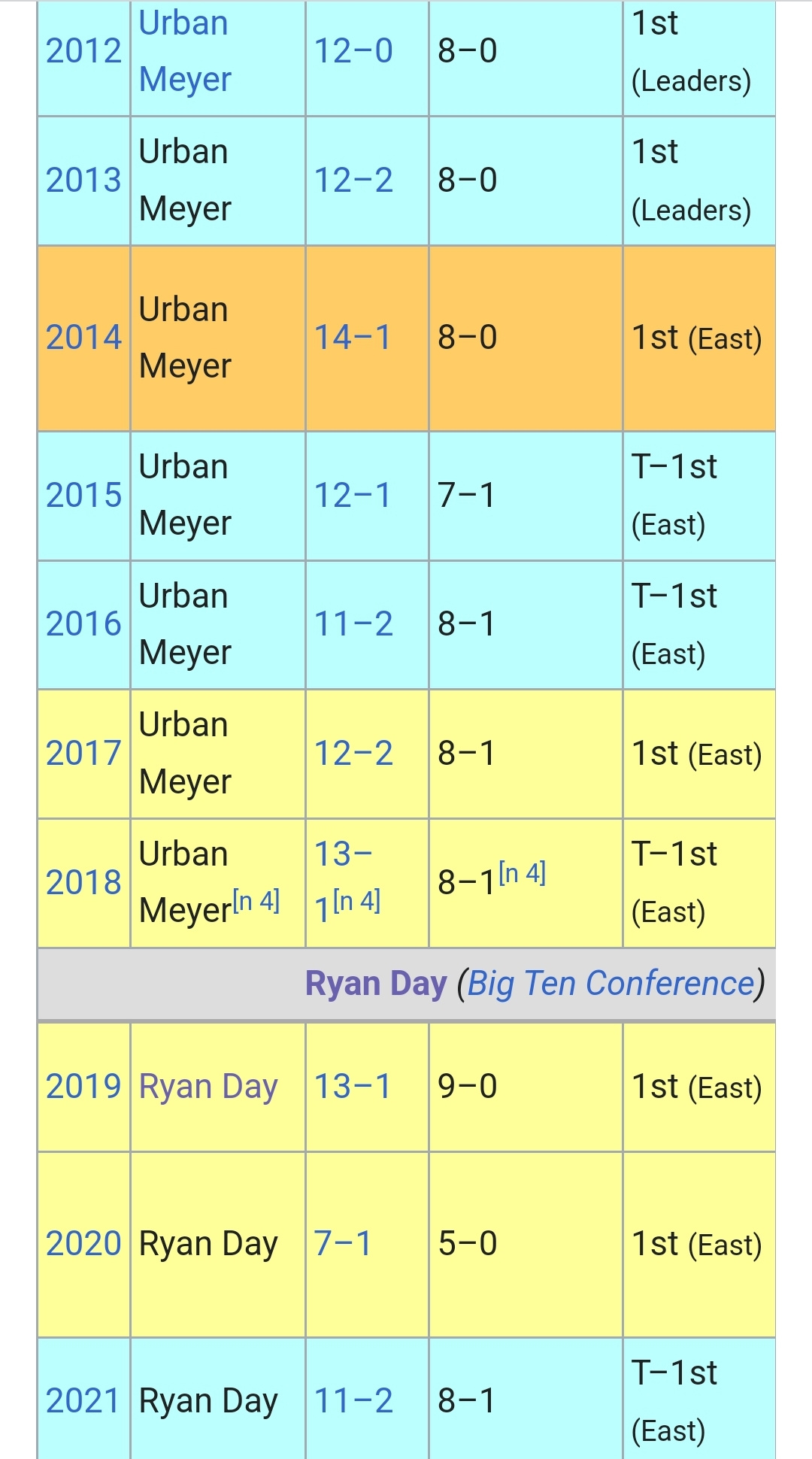Open the 12–0 record link
Screen dimensions: 812x1459
click(x=353, y=51)
